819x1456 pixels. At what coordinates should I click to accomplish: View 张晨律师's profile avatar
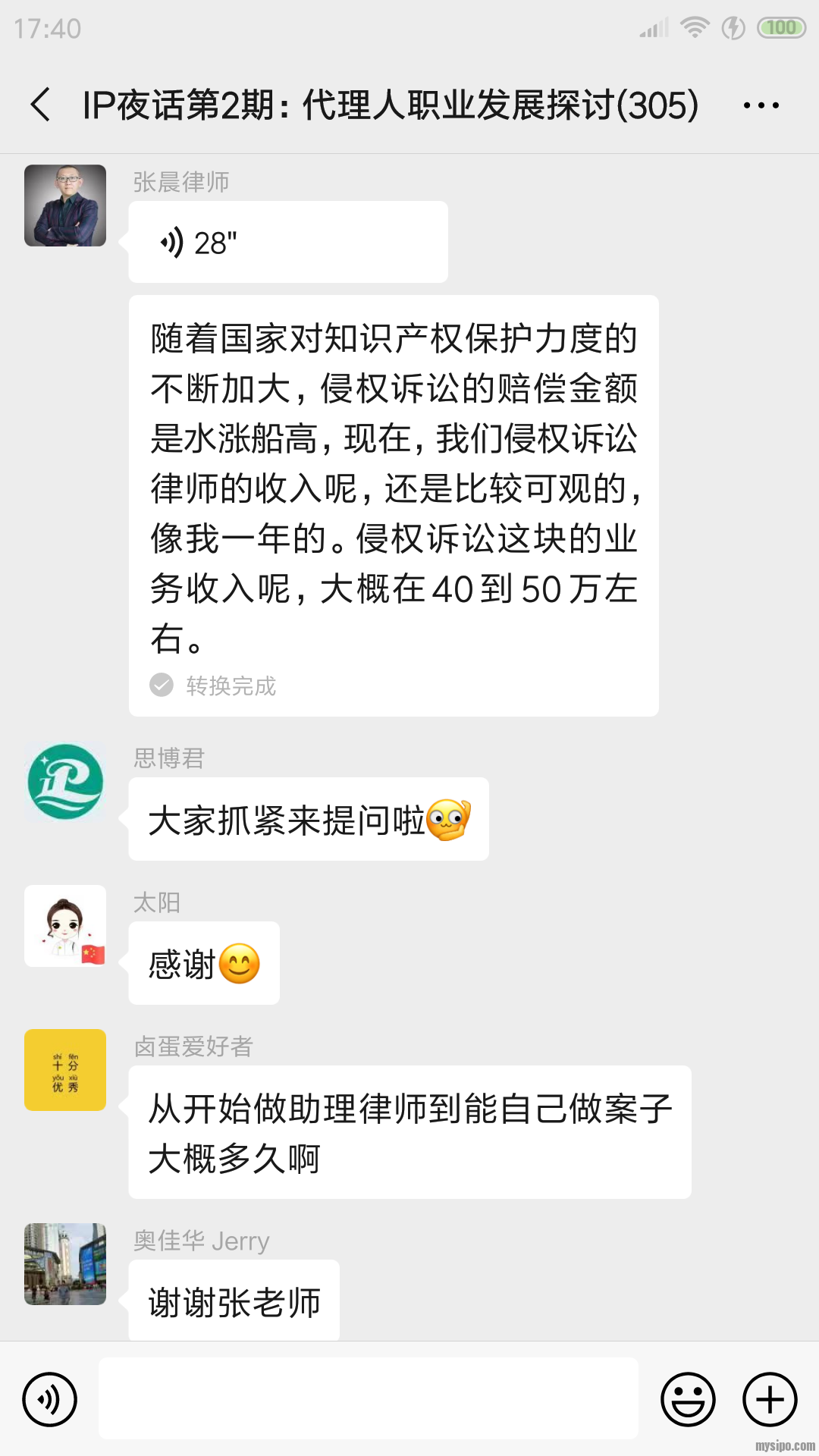(65, 206)
